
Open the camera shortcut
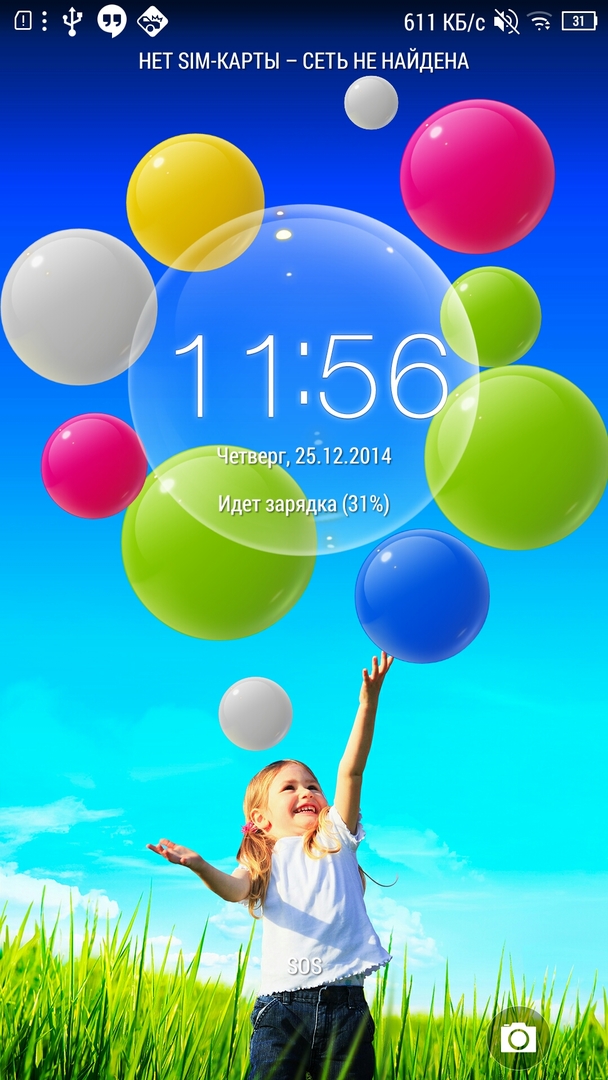pyautogui.click(x=518, y=1037)
